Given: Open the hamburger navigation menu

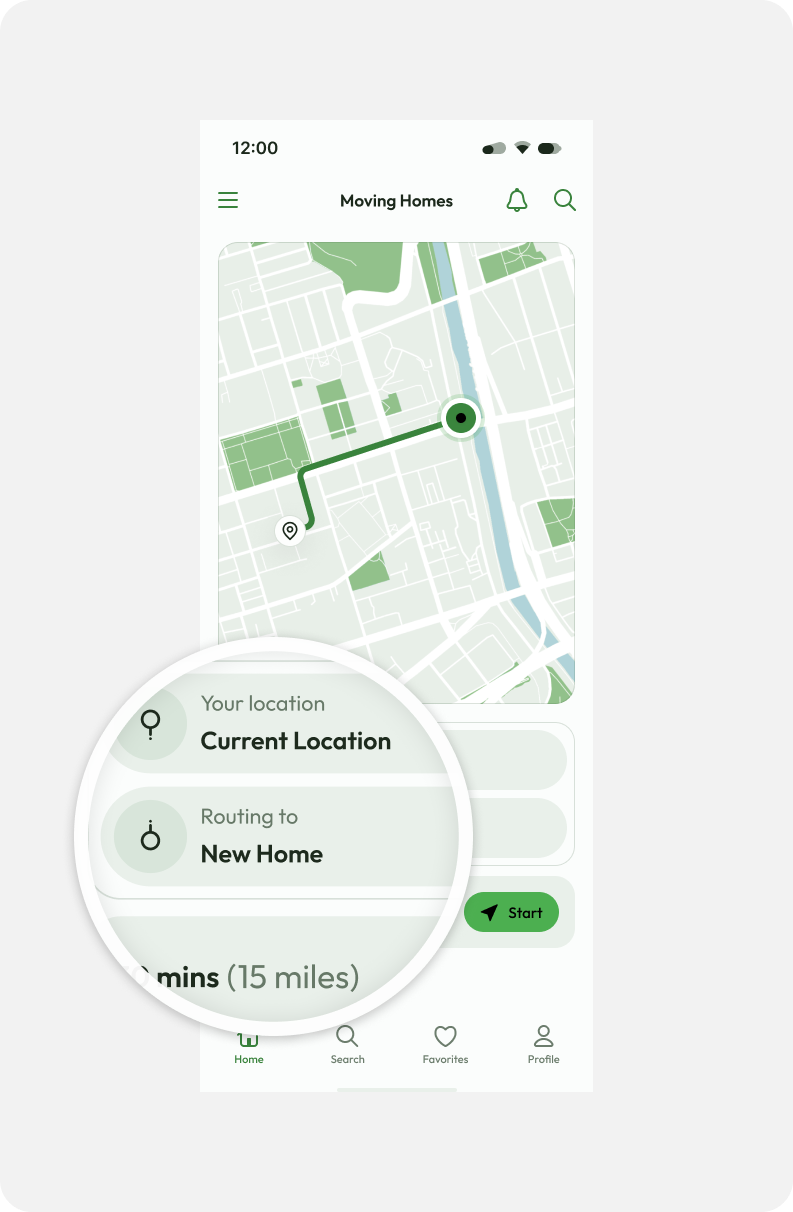Looking at the screenshot, I should tap(228, 200).
